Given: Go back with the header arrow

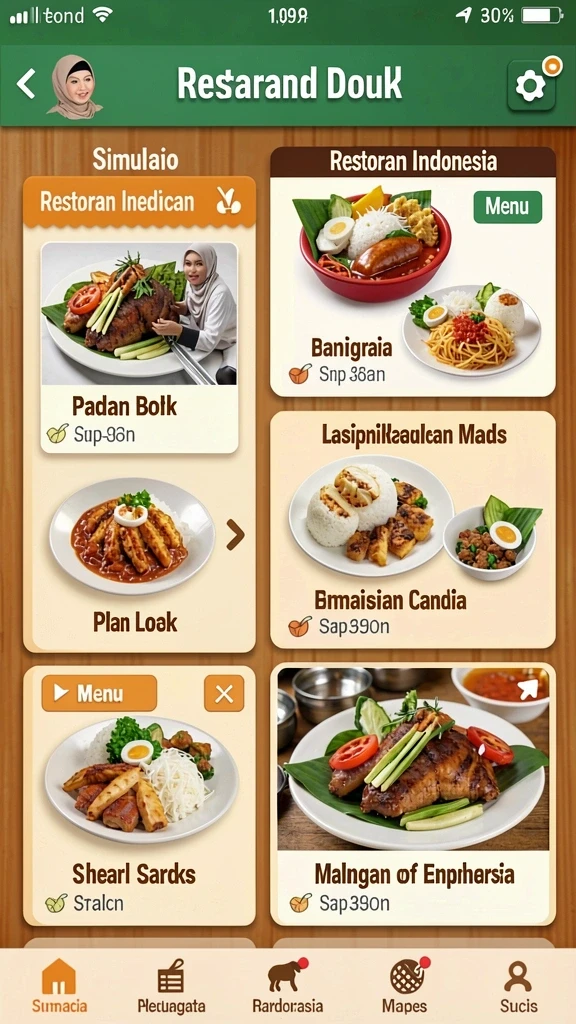Looking at the screenshot, I should click(26, 85).
